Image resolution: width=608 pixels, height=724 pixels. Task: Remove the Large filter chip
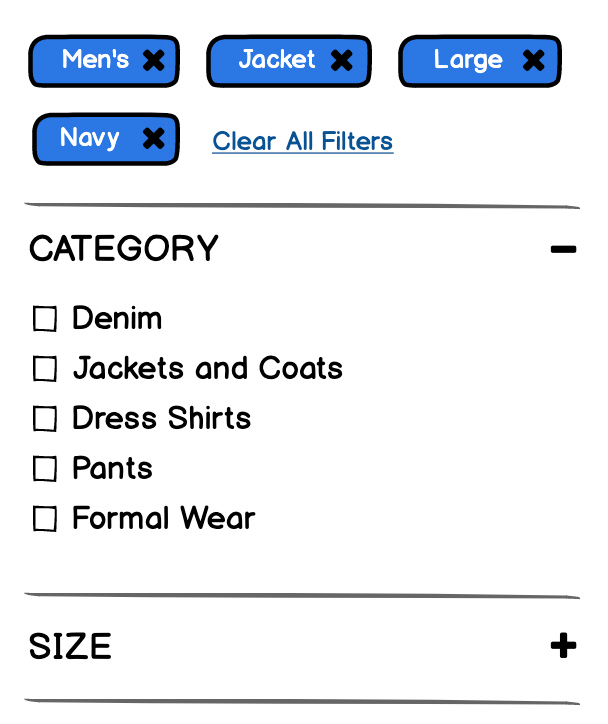(534, 61)
